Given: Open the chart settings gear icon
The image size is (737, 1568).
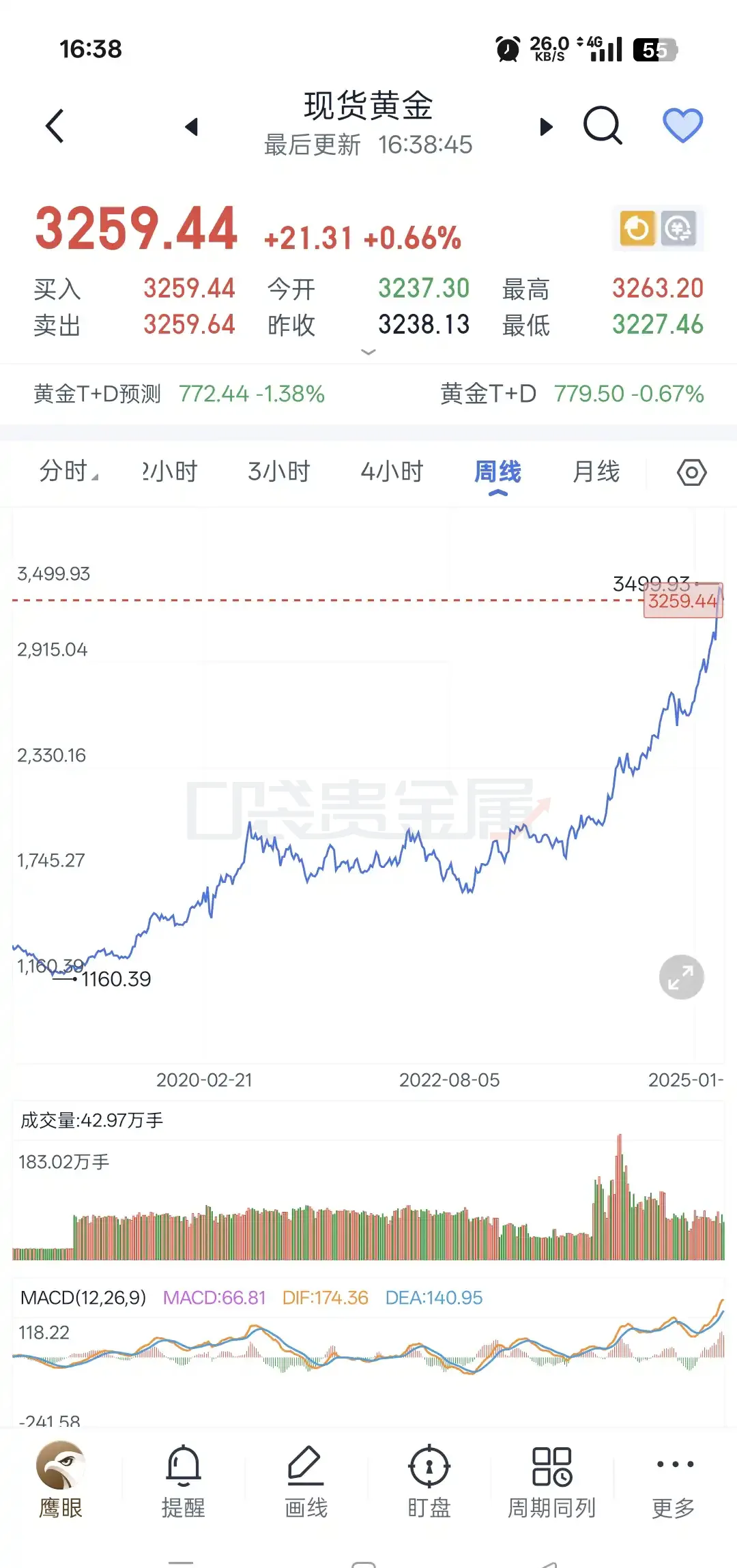Looking at the screenshot, I should [x=692, y=471].
